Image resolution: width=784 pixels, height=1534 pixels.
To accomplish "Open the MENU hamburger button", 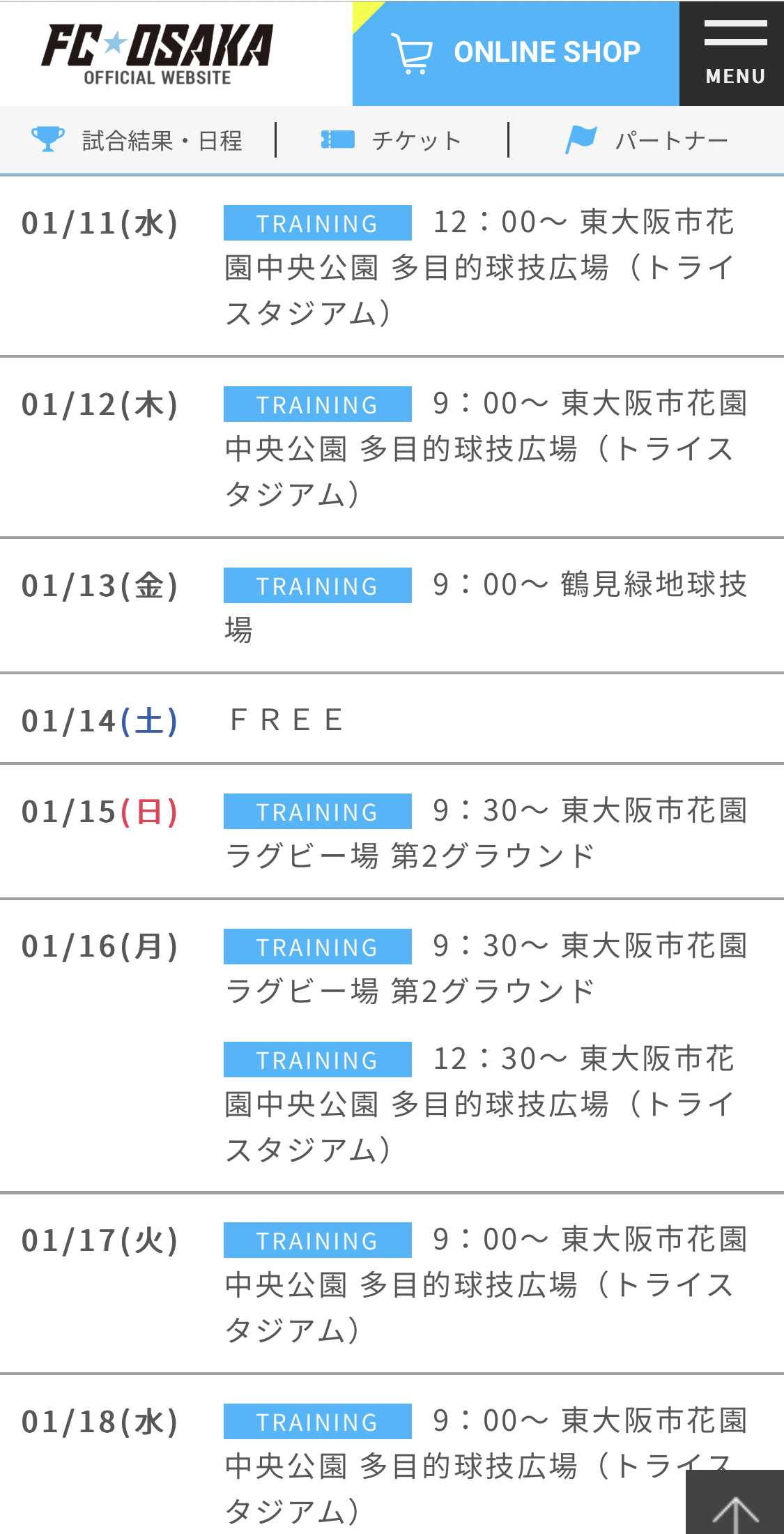I will [732, 54].
